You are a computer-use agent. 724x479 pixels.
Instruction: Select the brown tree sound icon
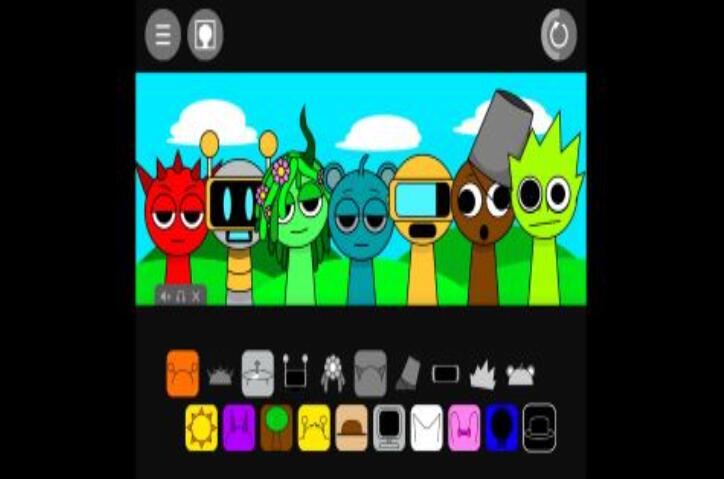[276, 427]
